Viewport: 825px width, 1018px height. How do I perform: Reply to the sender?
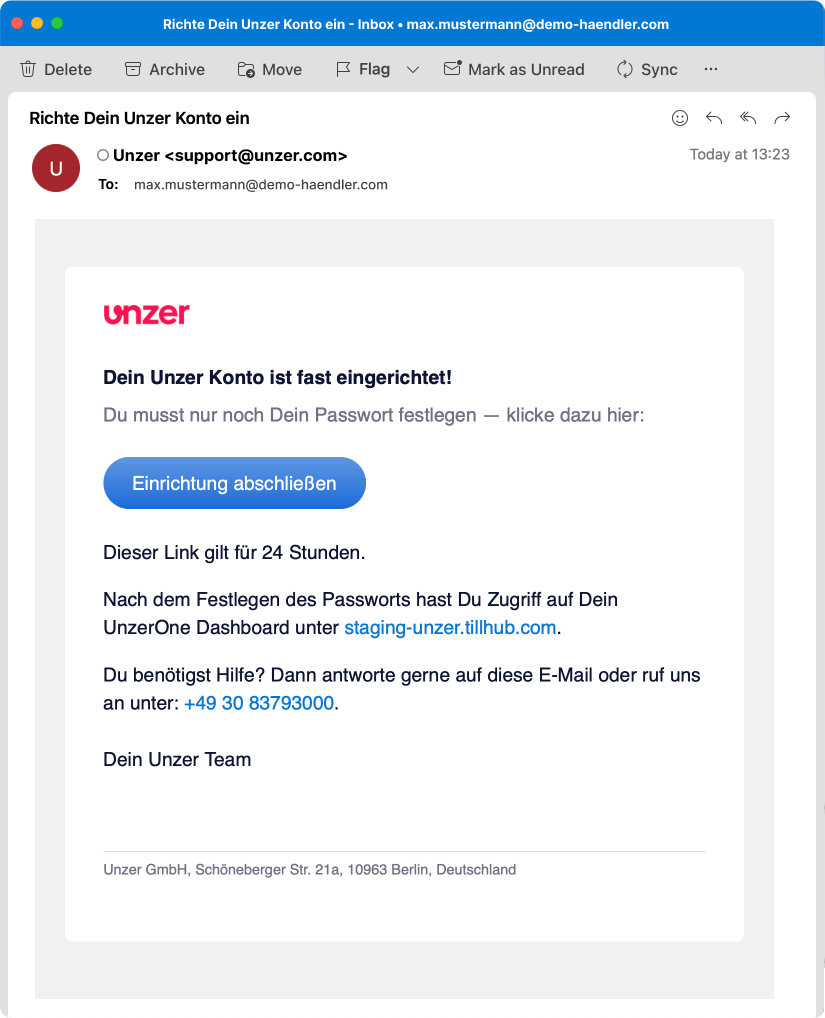tap(714, 118)
